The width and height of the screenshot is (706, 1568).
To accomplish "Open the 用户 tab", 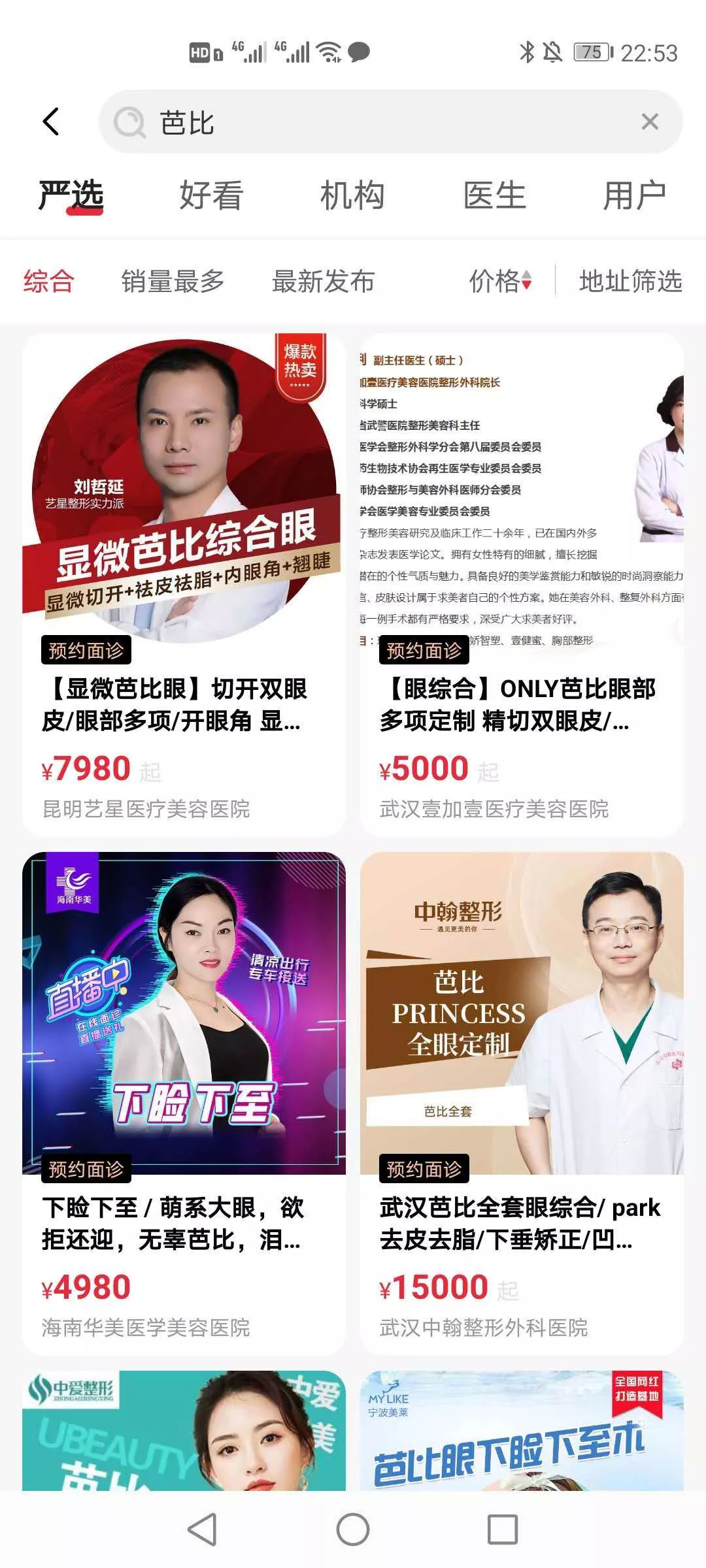I will [x=634, y=195].
